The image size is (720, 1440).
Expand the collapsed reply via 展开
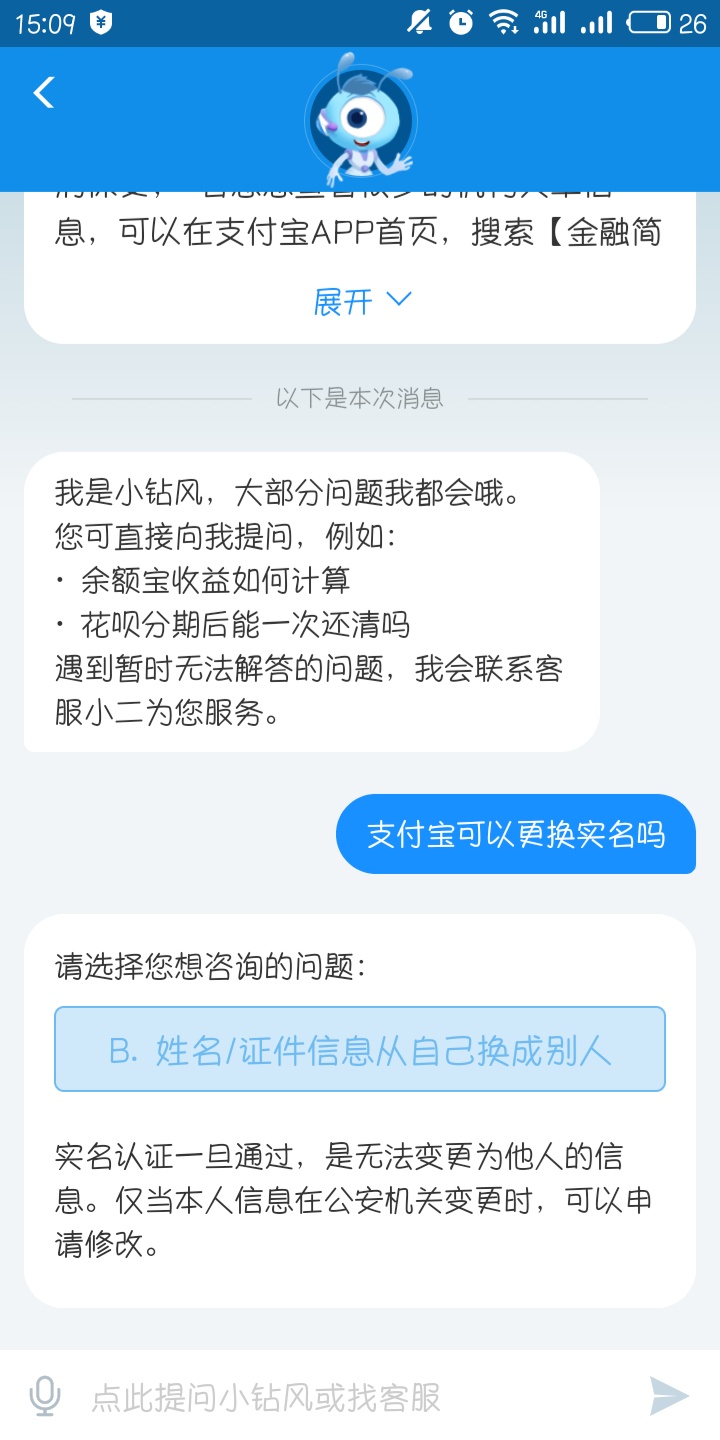pos(344,301)
